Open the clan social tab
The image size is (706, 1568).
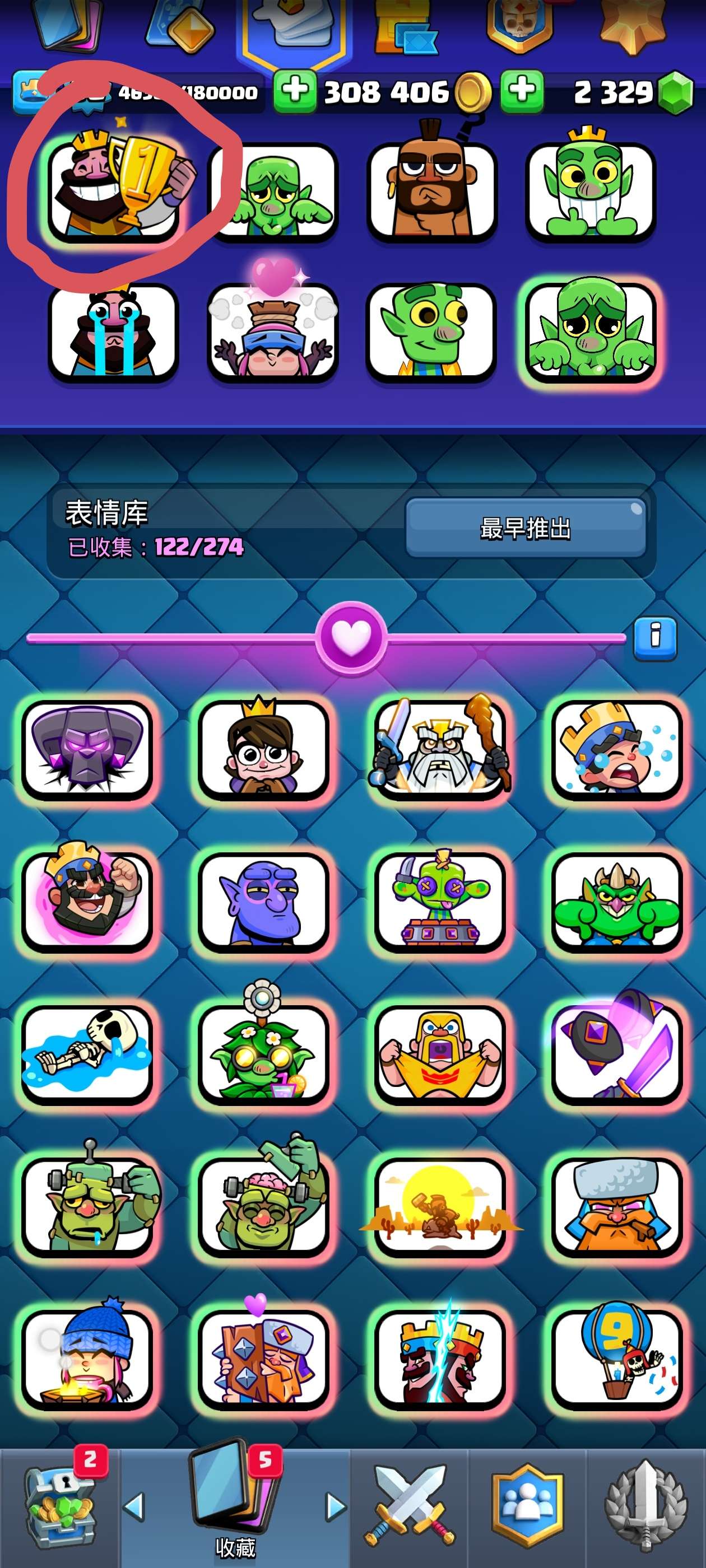point(527,1506)
